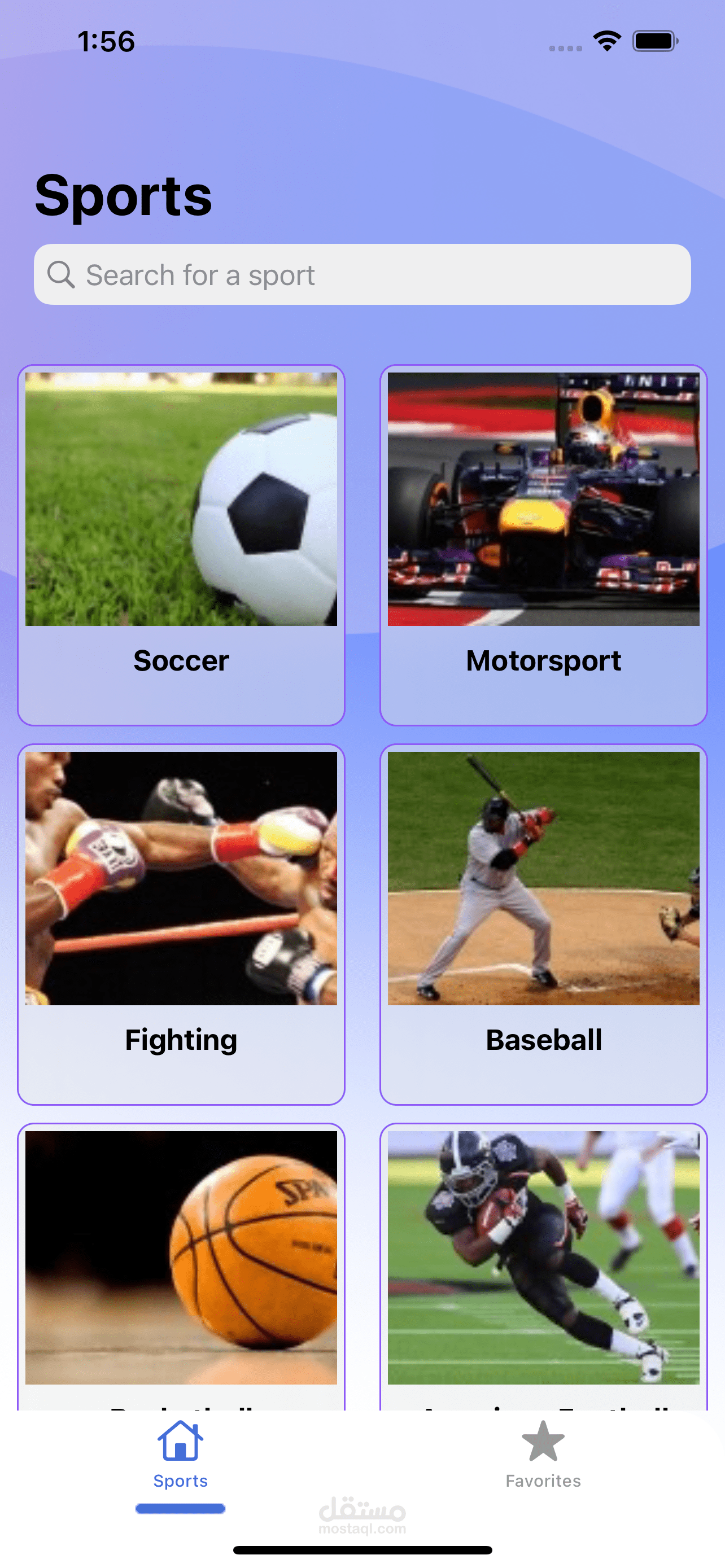This screenshot has width=725, height=1568.
Task: Switch to the Favorites tab
Action: click(543, 1454)
